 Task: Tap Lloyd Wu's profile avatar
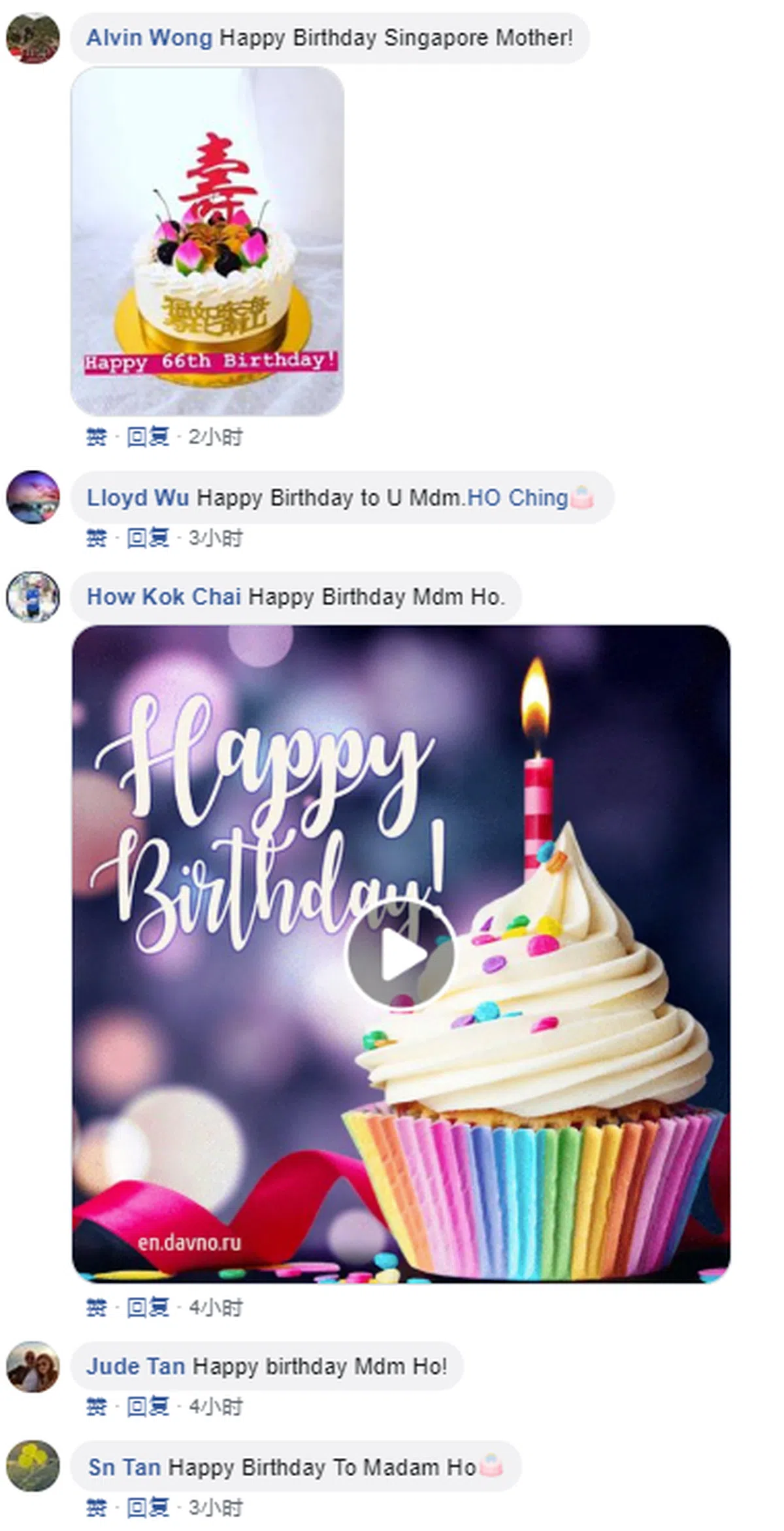[x=33, y=497]
